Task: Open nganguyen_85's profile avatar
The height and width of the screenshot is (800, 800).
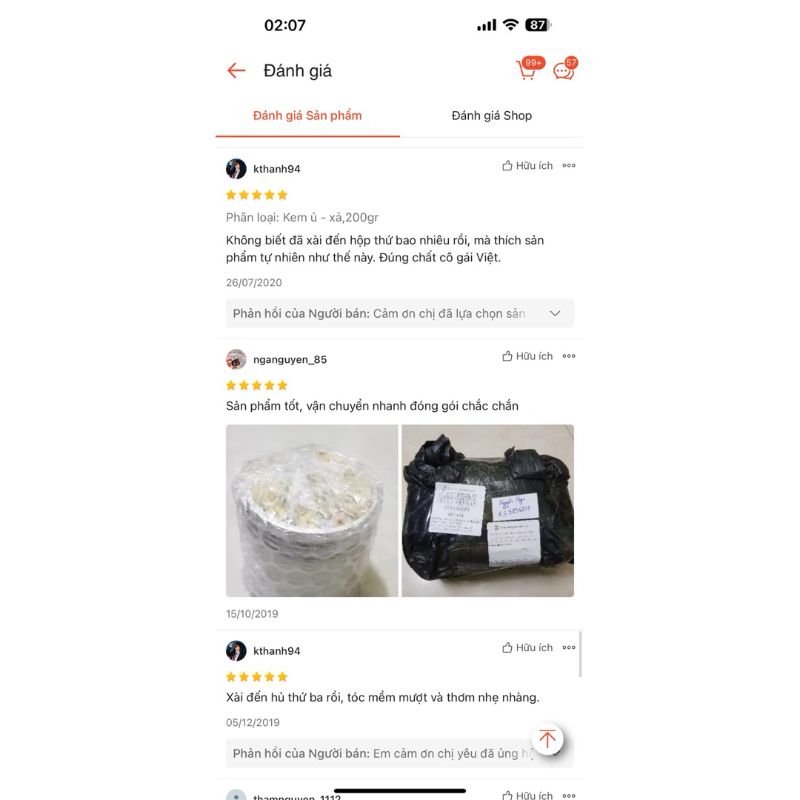Action: [x=236, y=359]
